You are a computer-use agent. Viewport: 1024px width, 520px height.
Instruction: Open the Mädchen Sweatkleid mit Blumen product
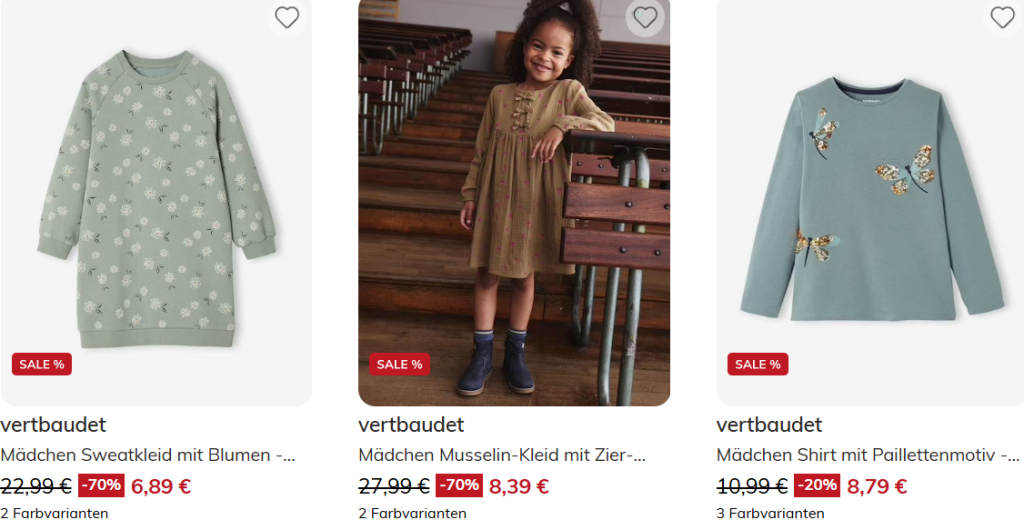(148, 455)
